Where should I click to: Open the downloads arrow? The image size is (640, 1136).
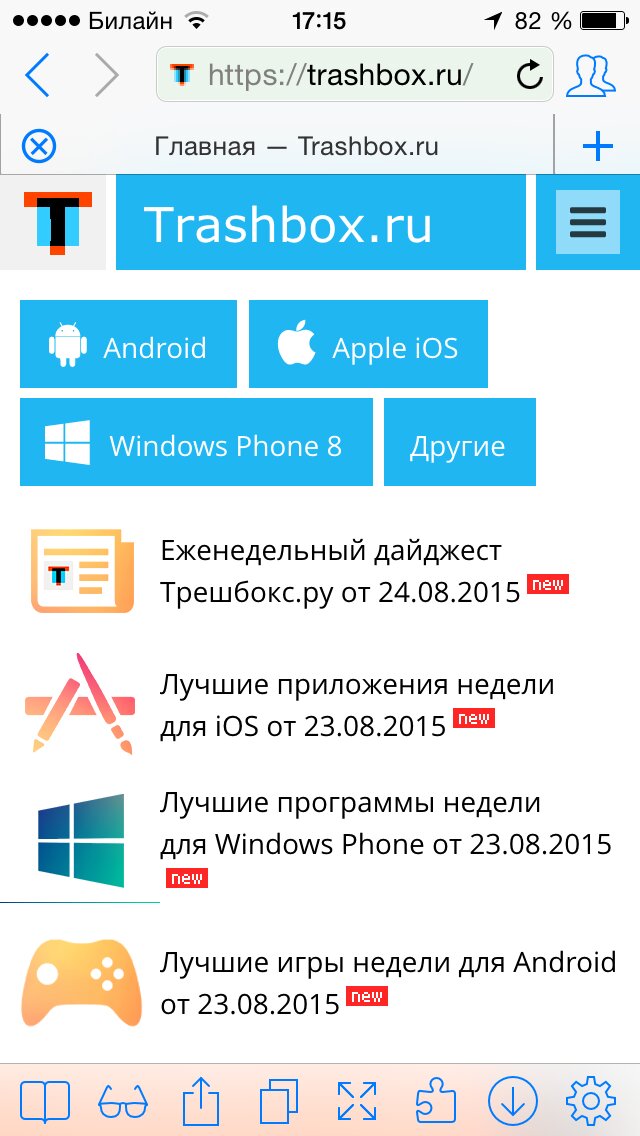pyautogui.click(x=512, y=1101)
